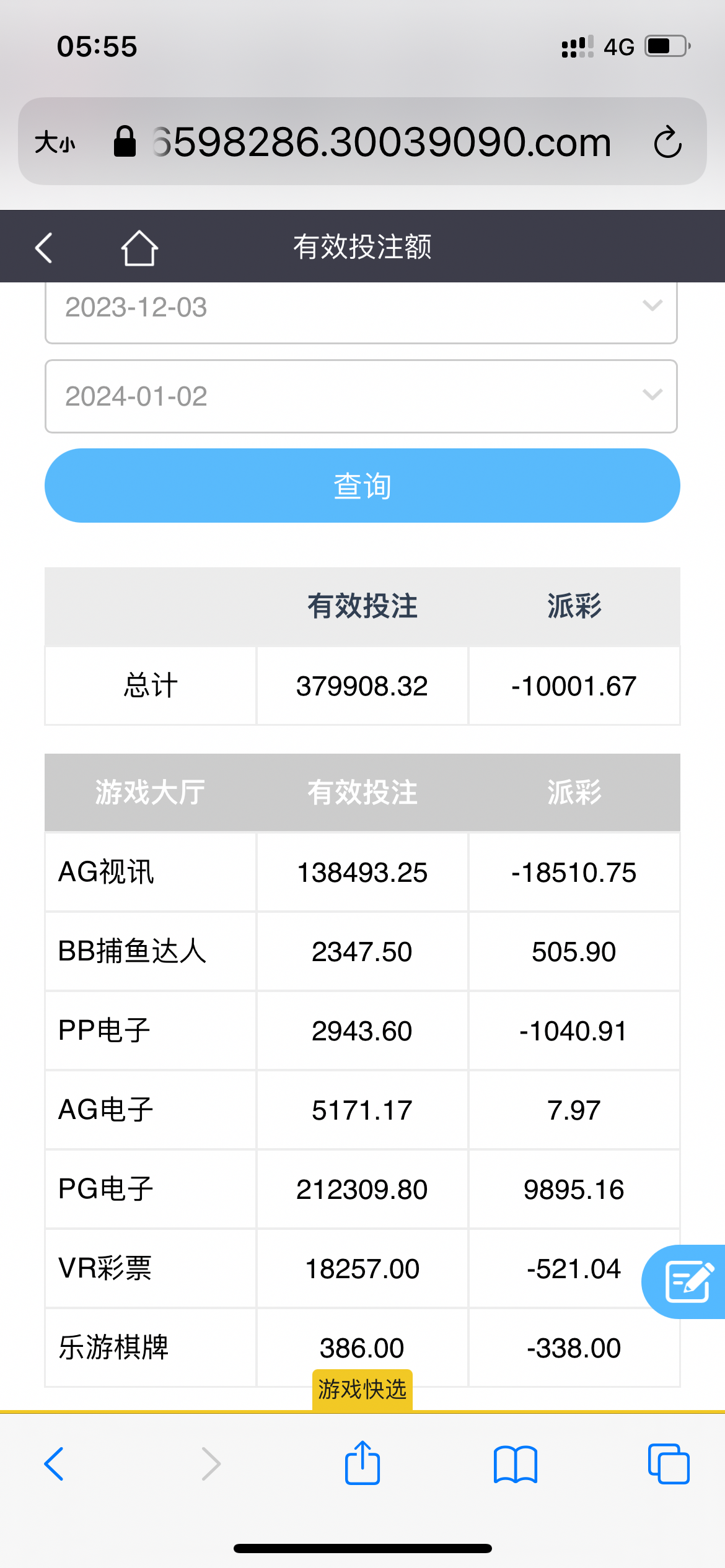The width and height of the screenshot is (725, 1568).
Task: Open the 大小 text size menu
Action: 55,142
